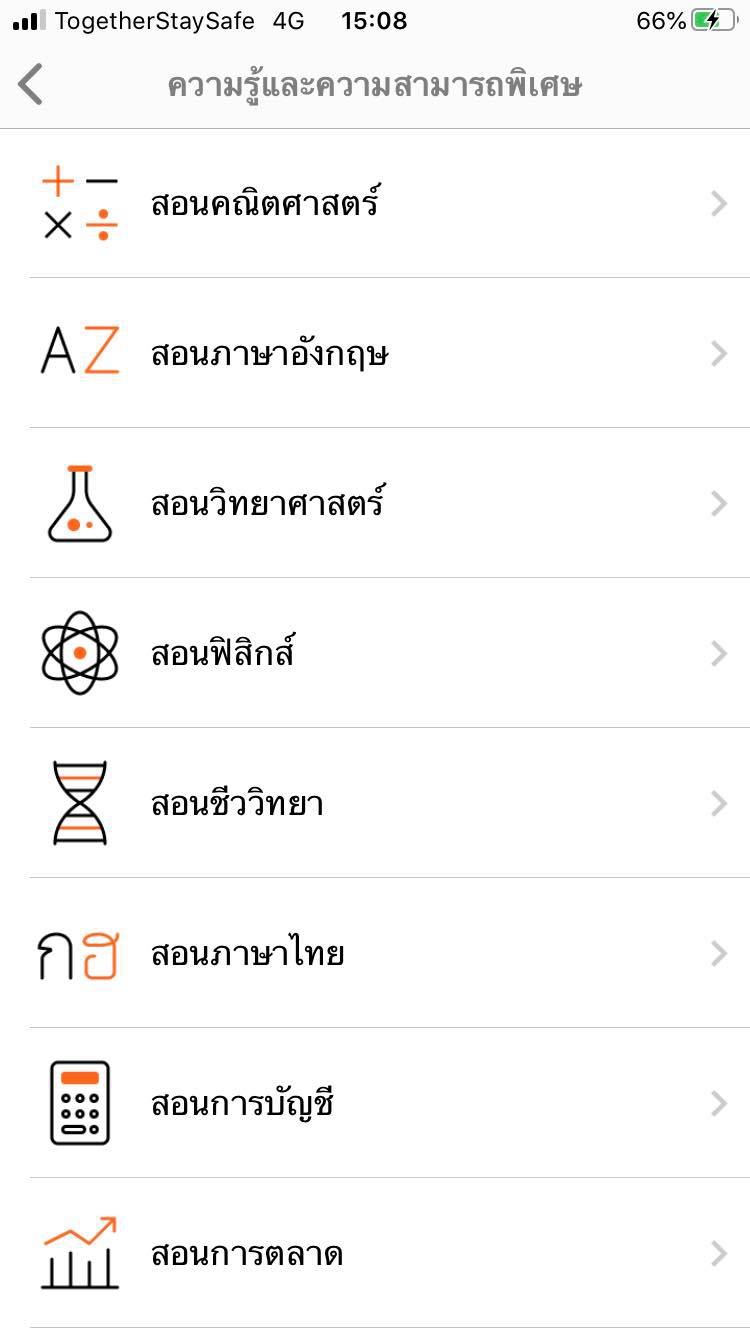This screenshot has width=750, height=1334.
Task: Select the สอนภาษาไทย entry
Action: click(248, 953)
